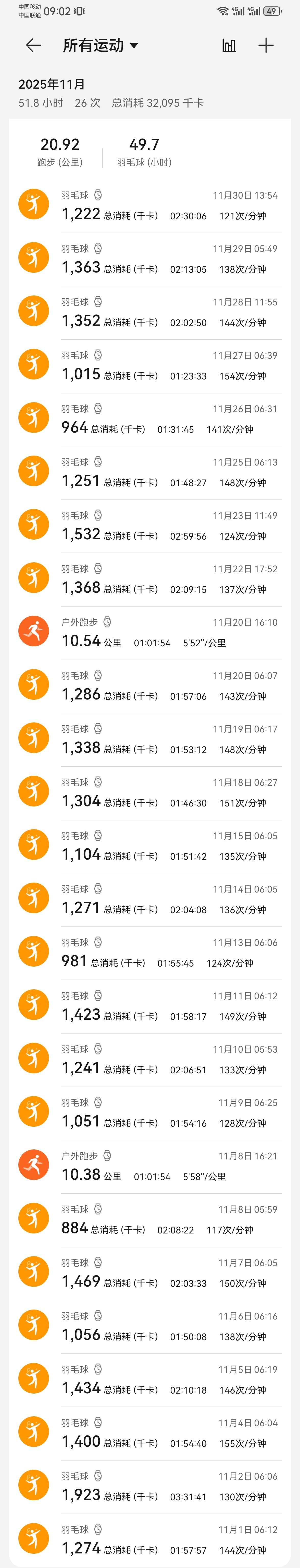Open the badminton record from 11月30日 13:54
The image size is (300, 1568).
150,206
